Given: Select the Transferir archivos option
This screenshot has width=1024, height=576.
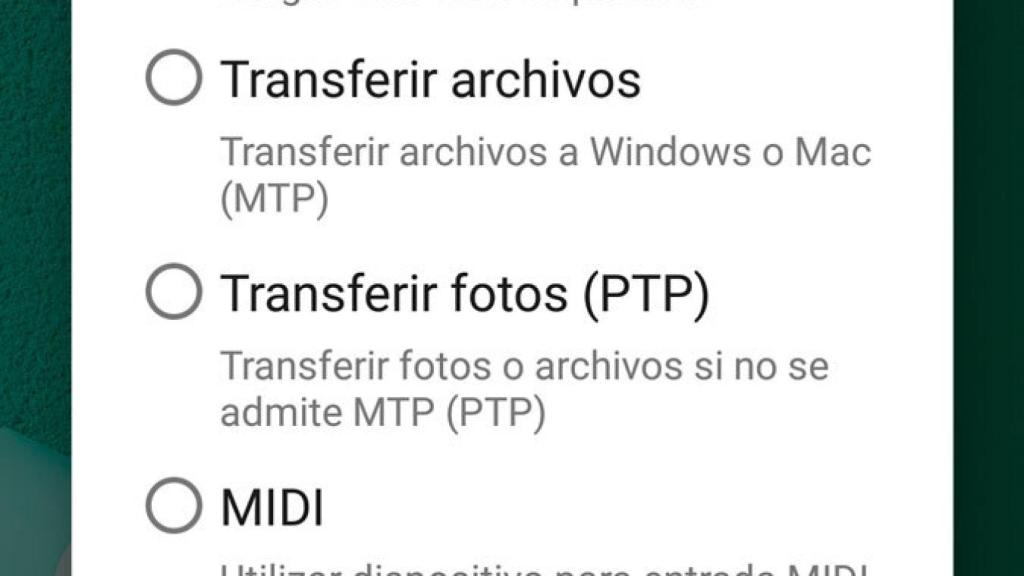Looking at the screenshot, I should 174,79.
